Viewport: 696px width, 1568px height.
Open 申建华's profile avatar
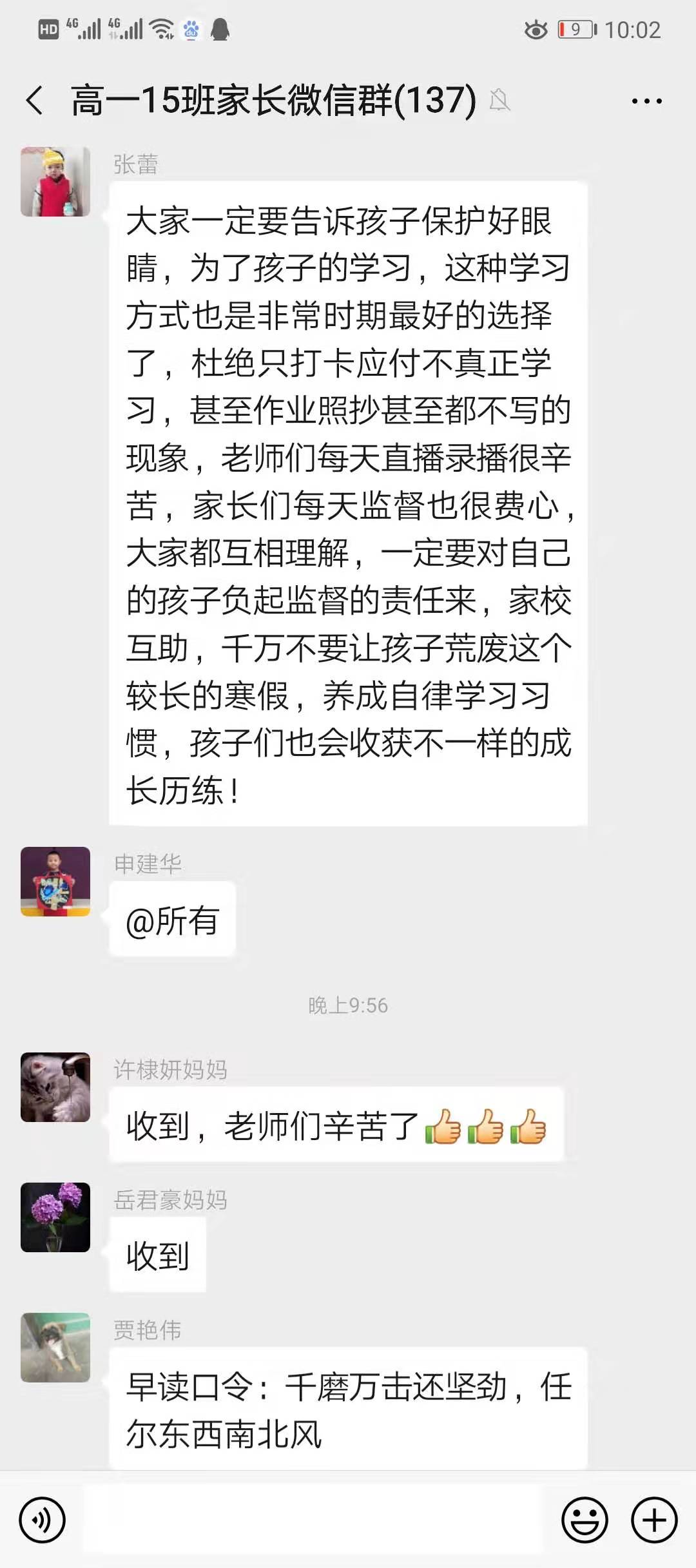[55, 881]
